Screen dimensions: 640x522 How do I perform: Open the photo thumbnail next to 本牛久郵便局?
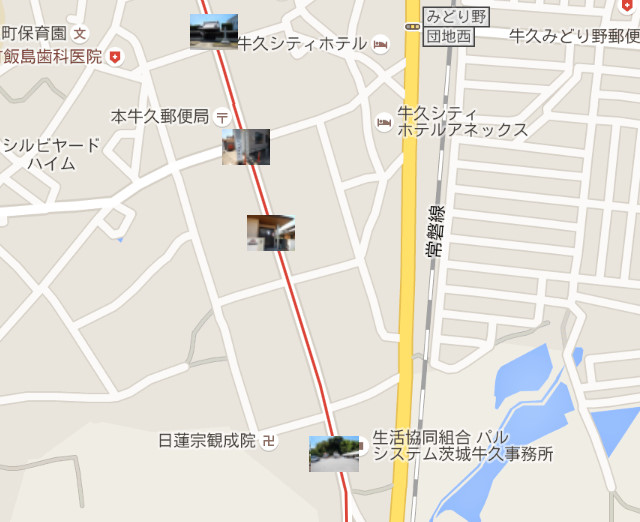pyautogui.click(x=246, y=147)
